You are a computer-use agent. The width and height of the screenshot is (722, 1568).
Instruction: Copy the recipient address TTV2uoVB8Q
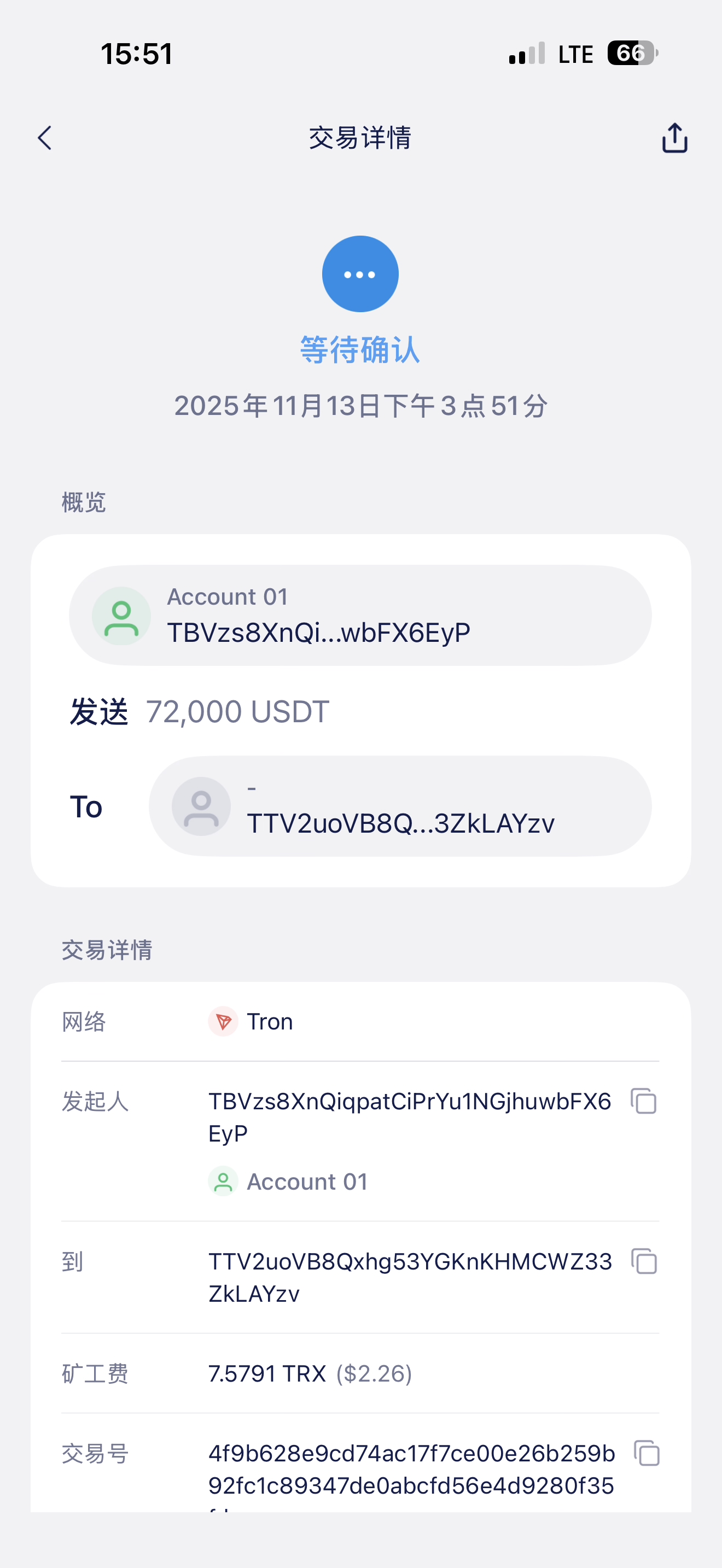(x=643, y=1261)
